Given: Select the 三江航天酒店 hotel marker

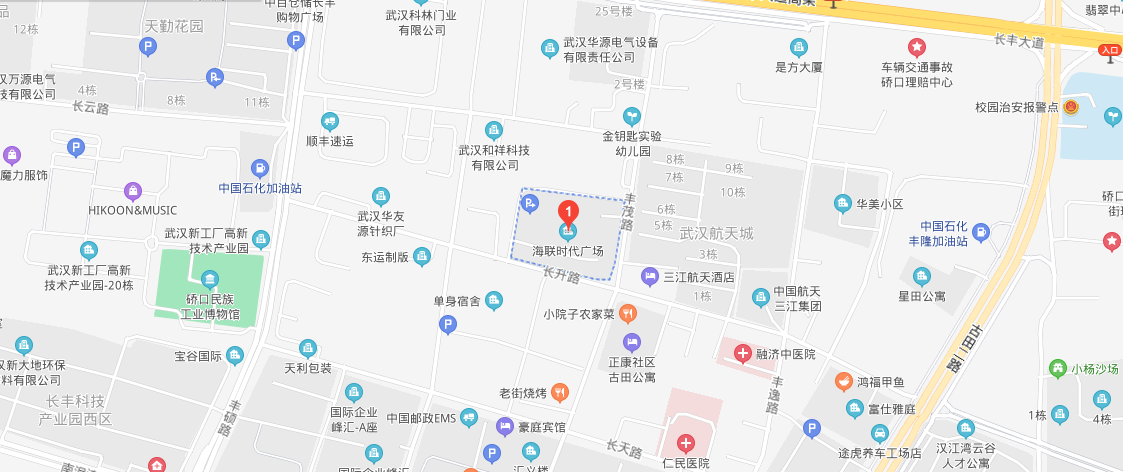Looking at the screenshot, I should [x=650, y=275].
